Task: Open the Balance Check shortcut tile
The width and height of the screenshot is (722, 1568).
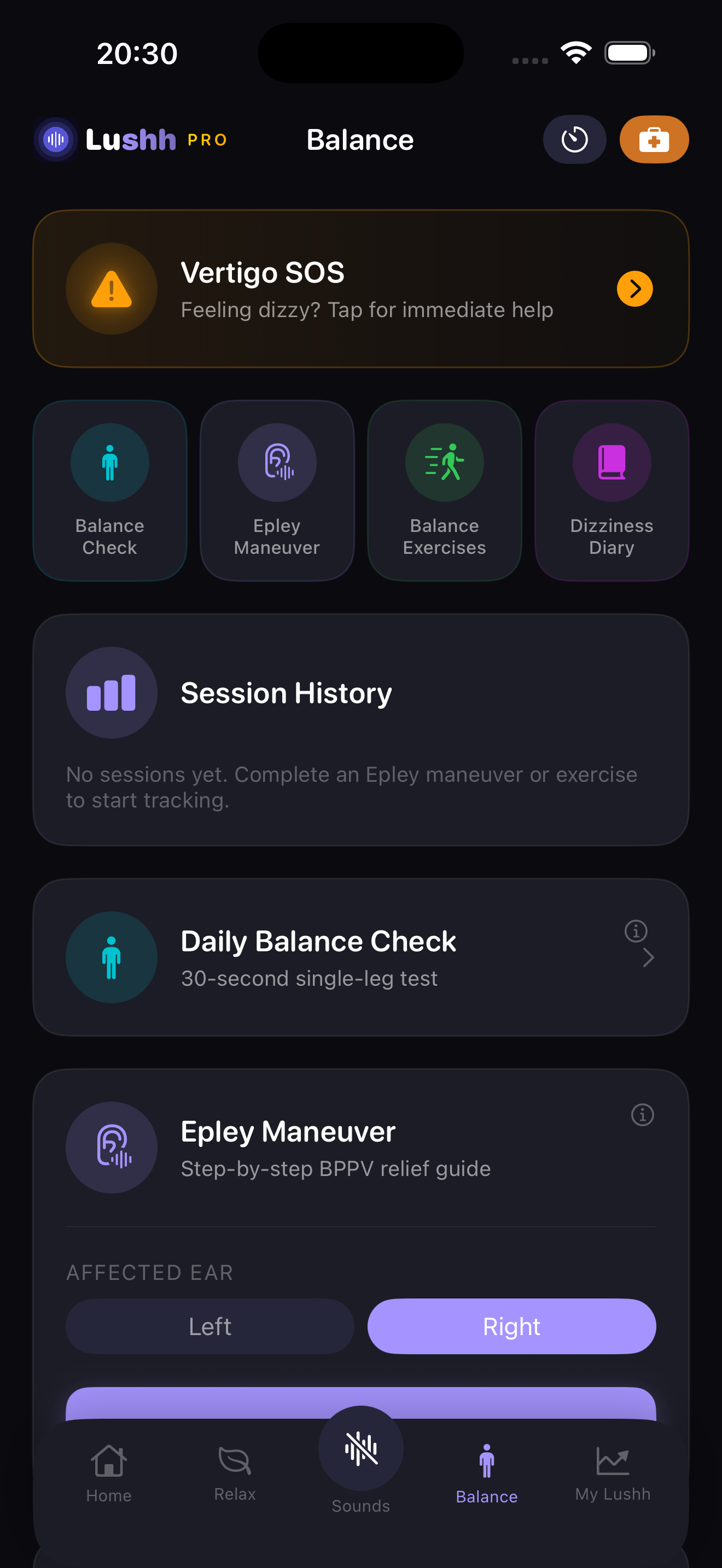Action: point(109,490)
